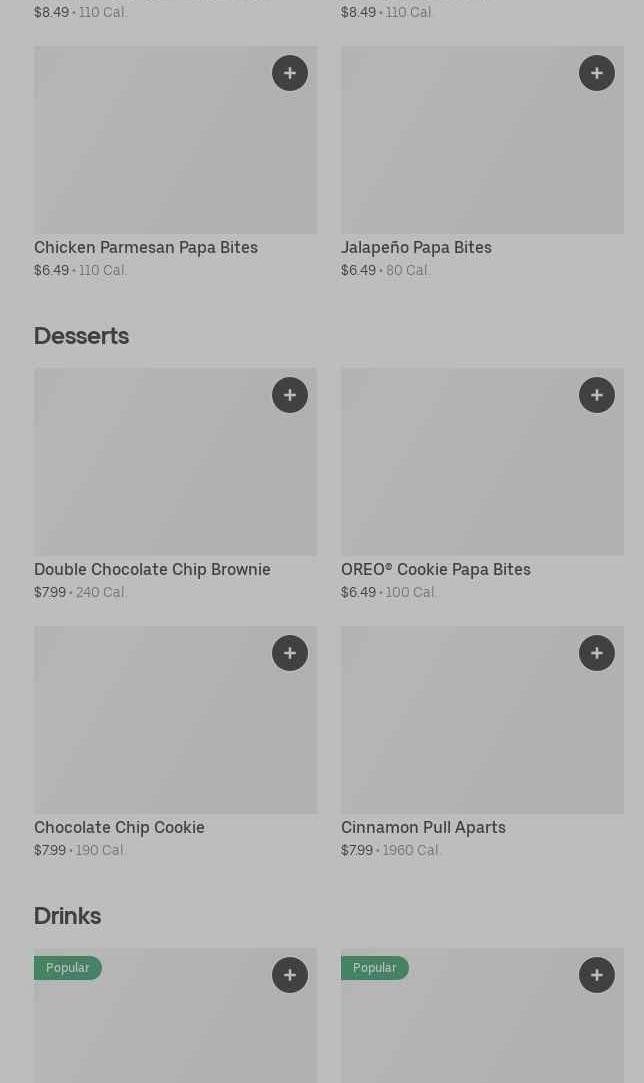Add Jalapeño Papa Bites to cart
Screen dimensions: 644x1083
[597, 73]
